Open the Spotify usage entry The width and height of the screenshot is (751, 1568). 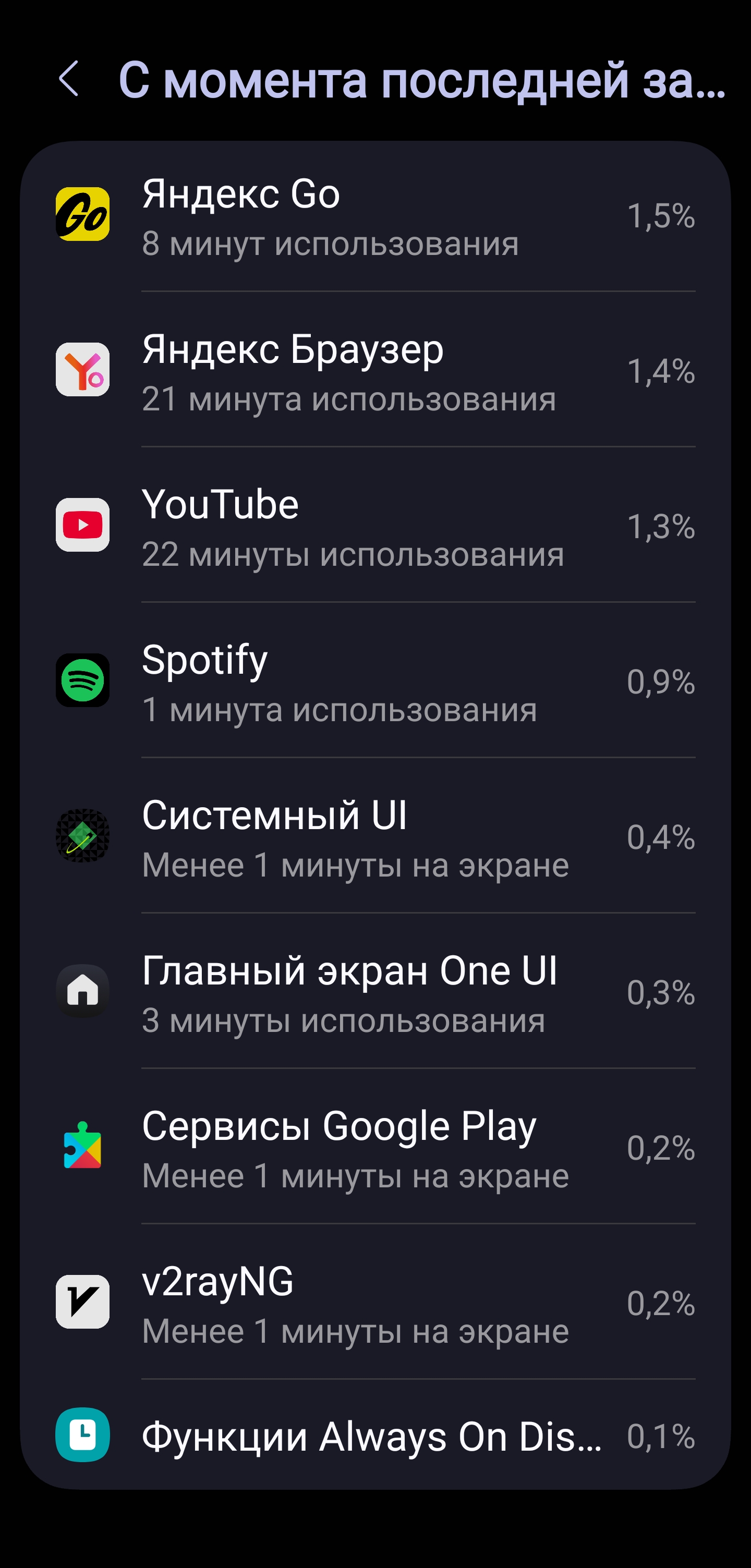click(375, 682)
